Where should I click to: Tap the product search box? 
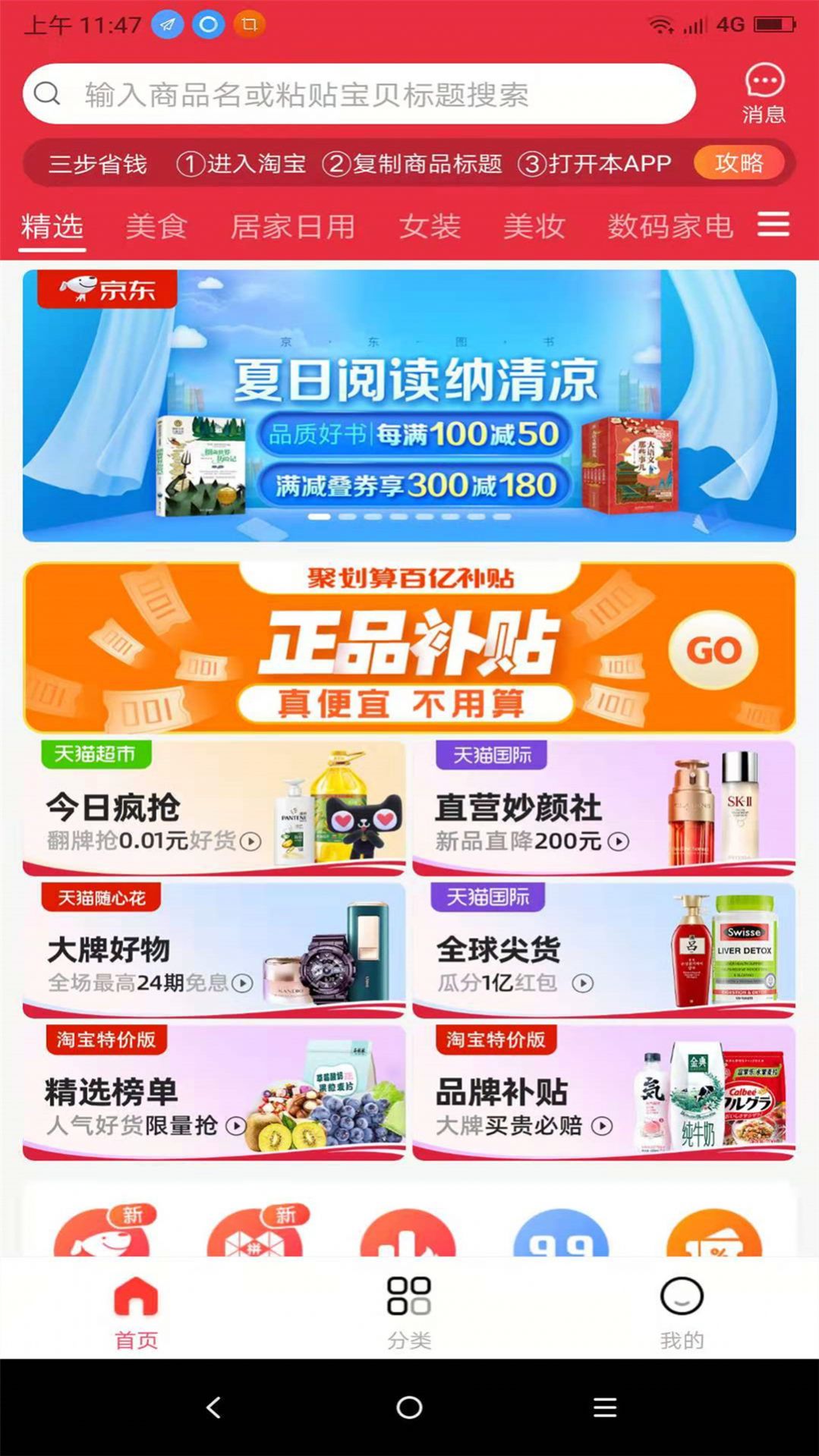tap(358, 94)
